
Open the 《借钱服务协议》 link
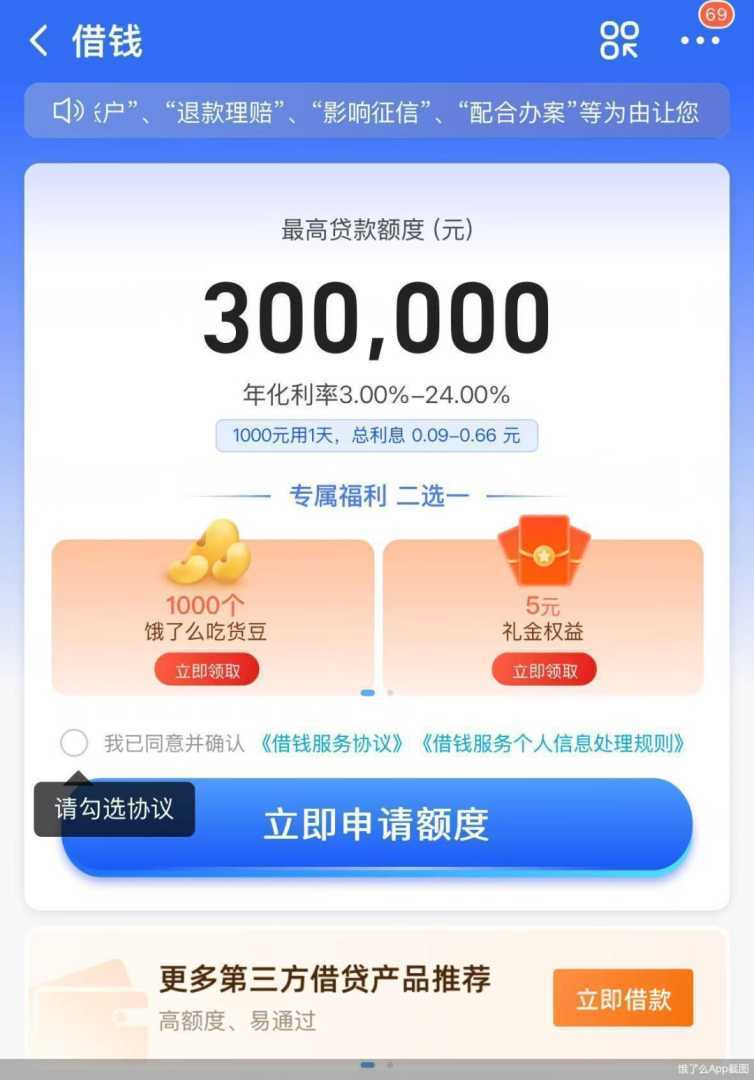(334, 744)
